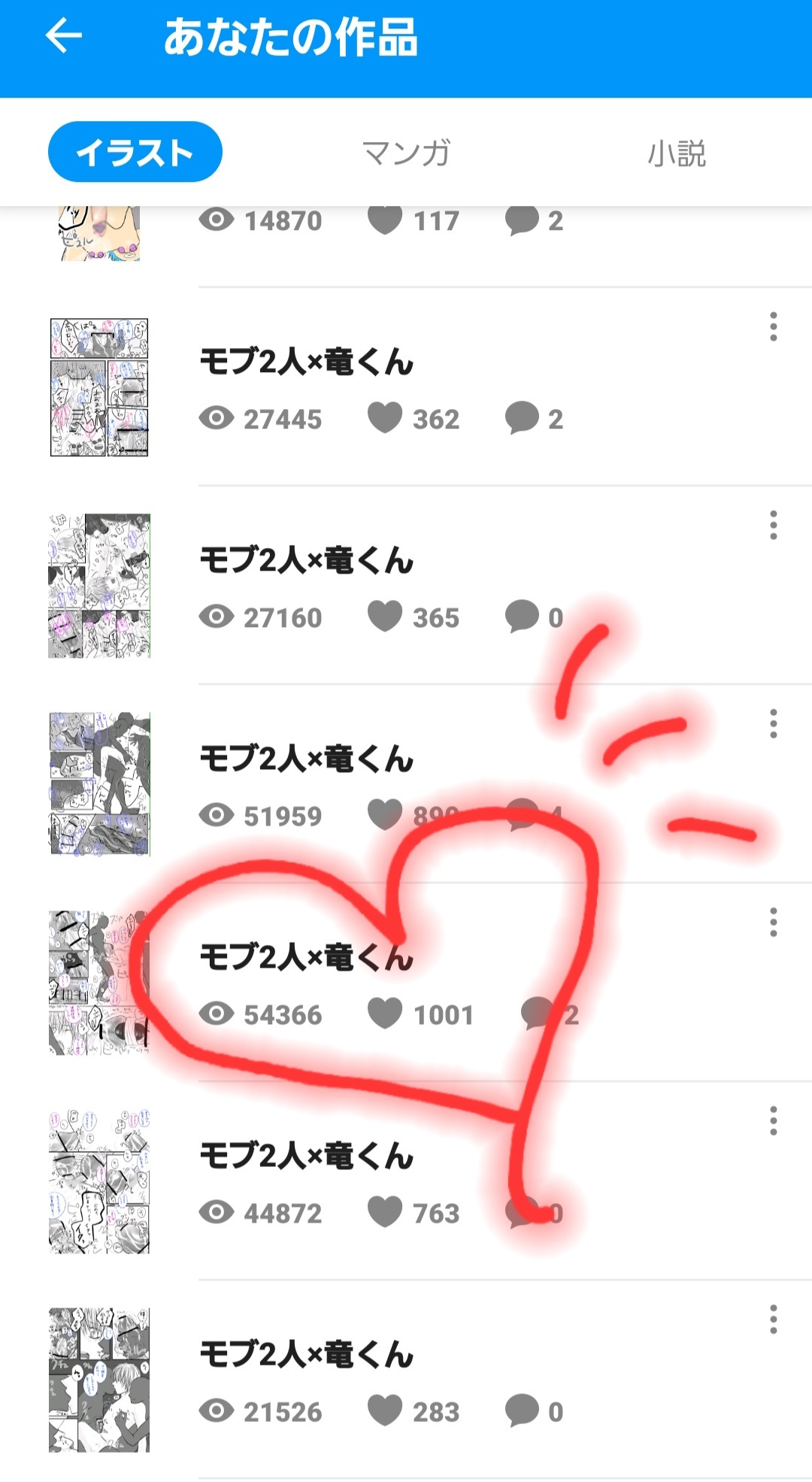Select the イラスト tab

pyautogui.click(x=135, y=152)
